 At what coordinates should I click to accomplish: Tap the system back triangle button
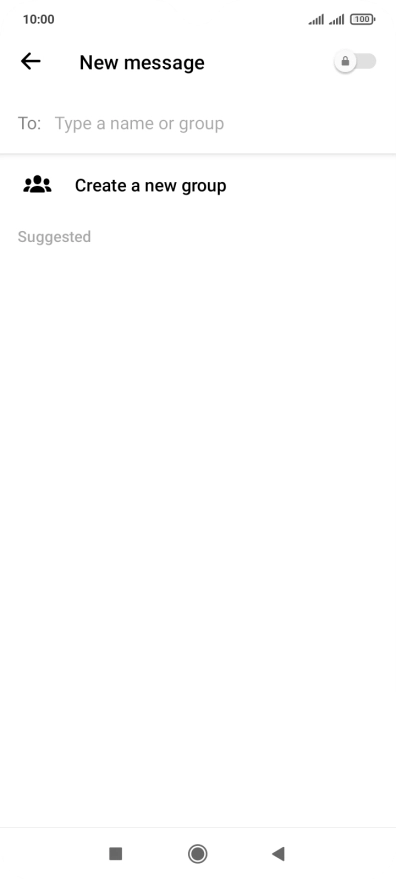(x=278, y=854)
